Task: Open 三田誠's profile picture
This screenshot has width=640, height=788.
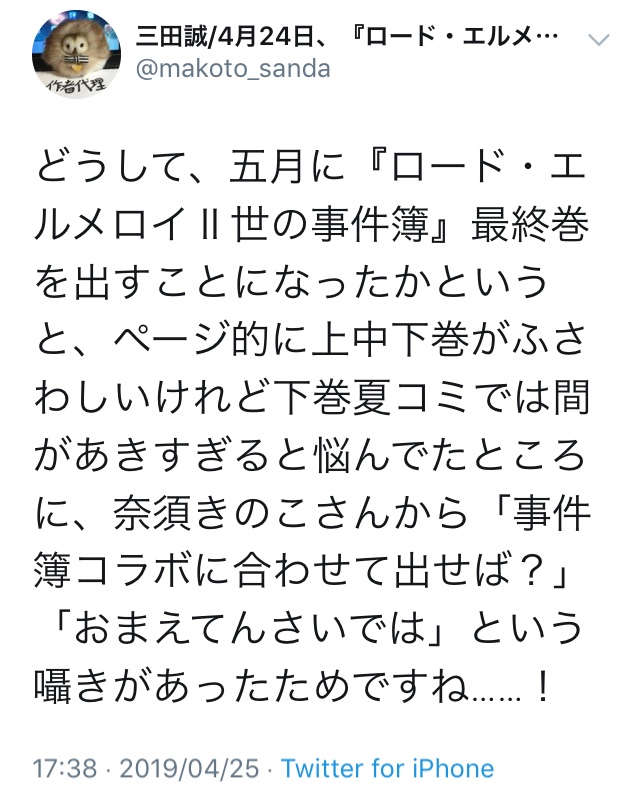Action: pos(76,54)
